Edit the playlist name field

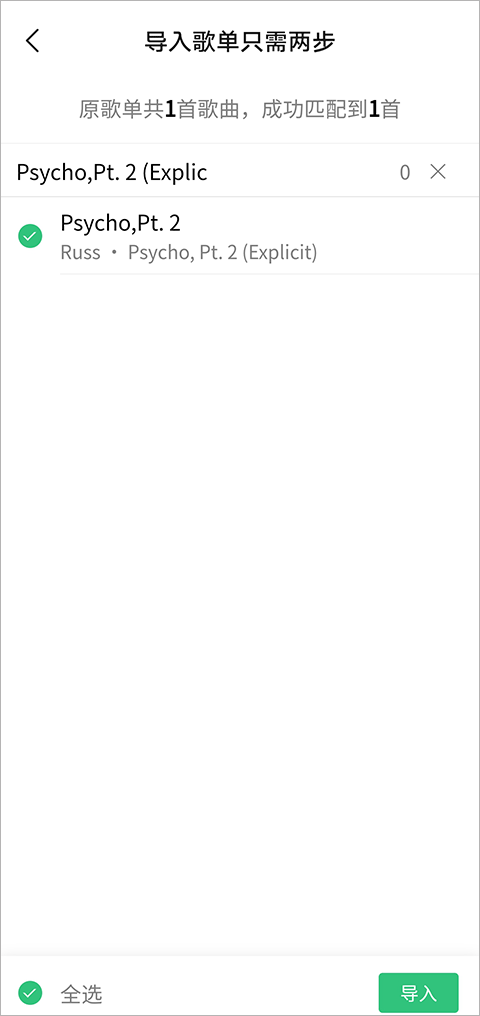(201, 172)
